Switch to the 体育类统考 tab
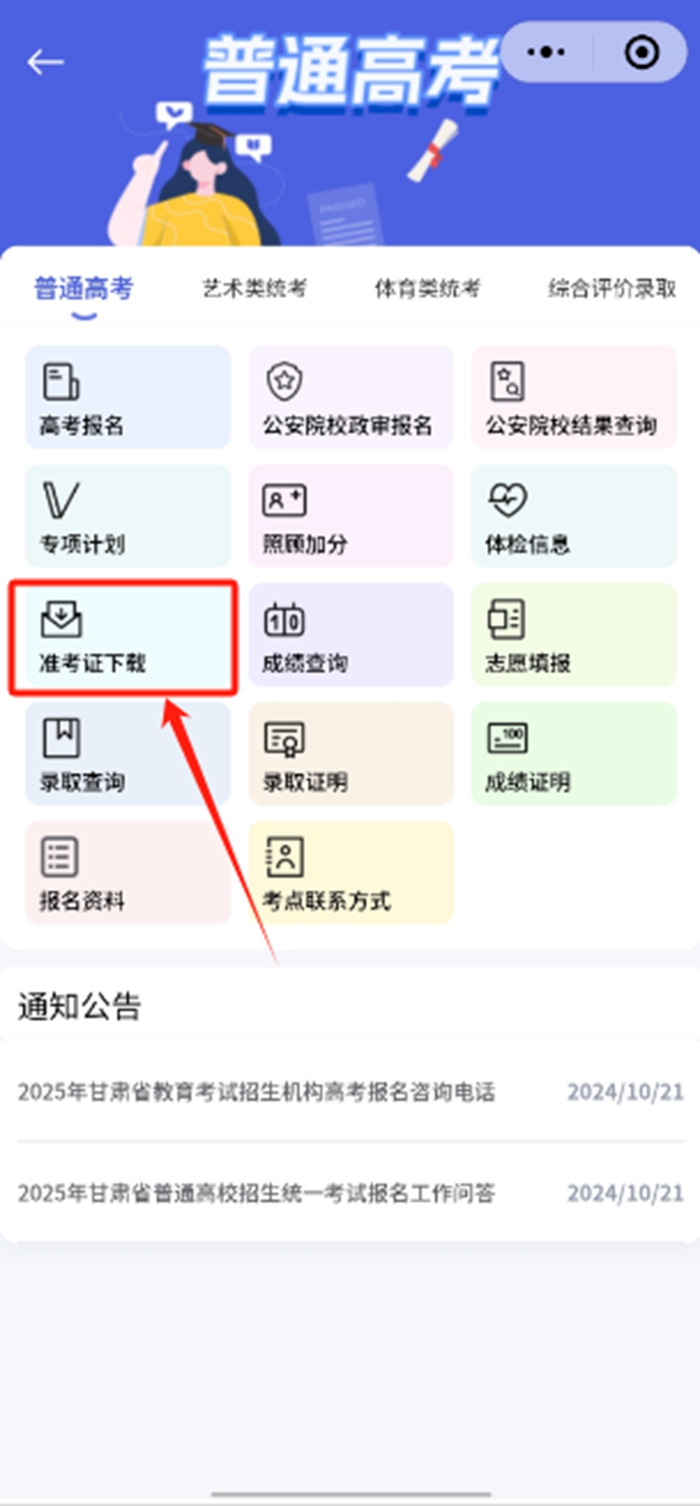Image resolution: width=700 pixels, height=1506 pixels. [x=427, y=289]
